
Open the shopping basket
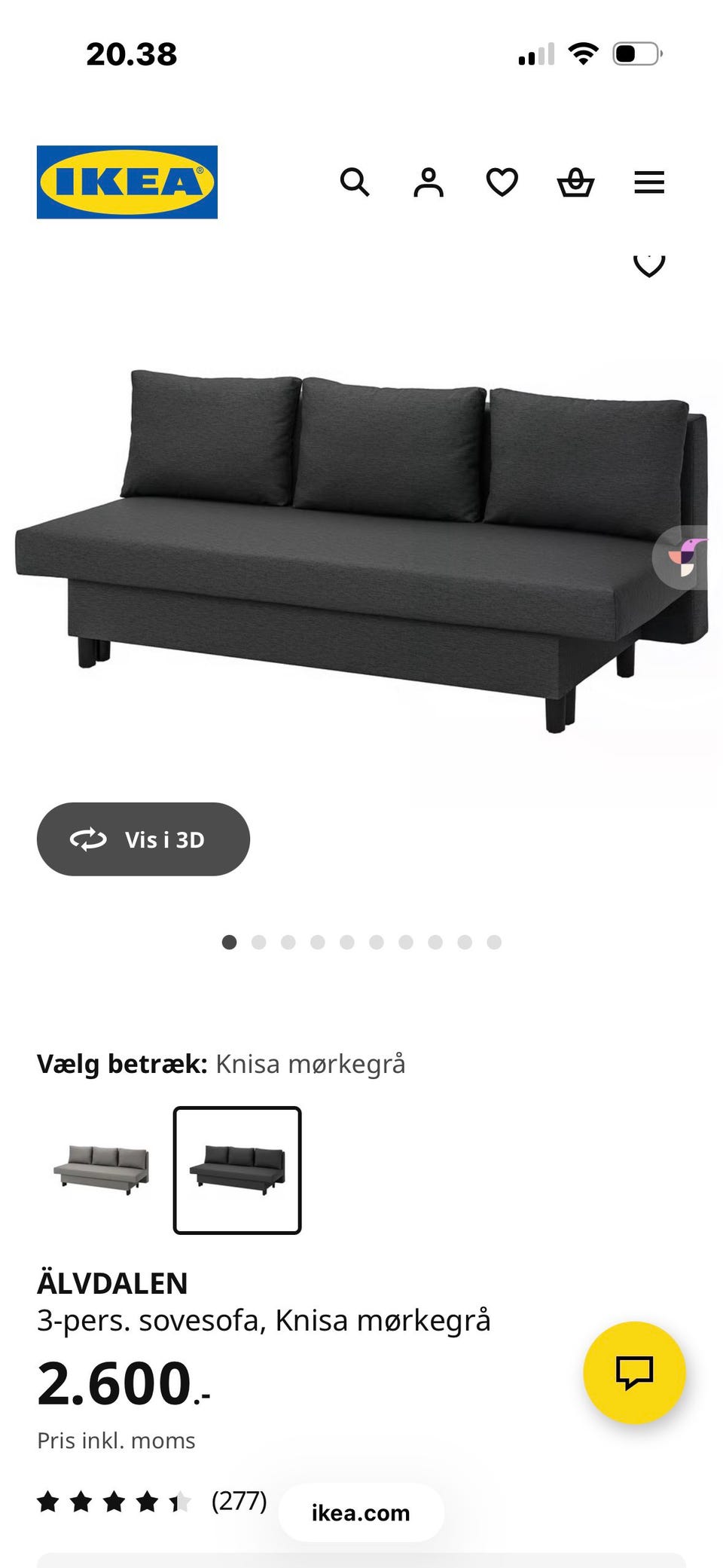click(575, 182)
